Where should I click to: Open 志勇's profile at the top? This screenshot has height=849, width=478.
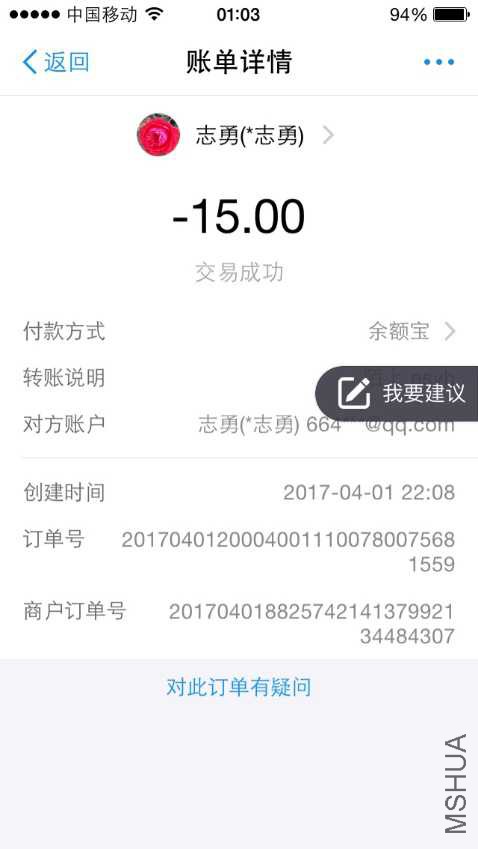[x=236, y=135]
